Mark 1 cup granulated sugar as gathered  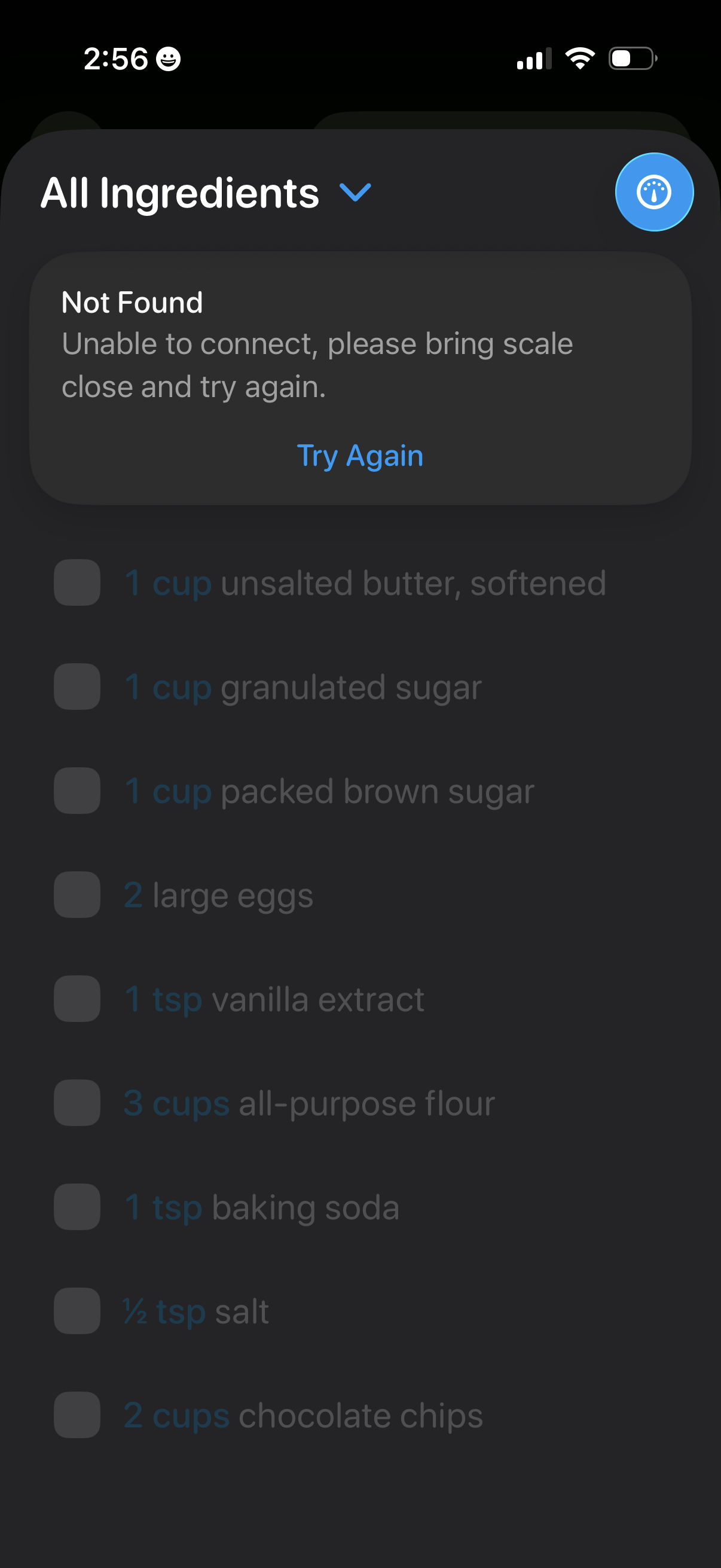77,687
